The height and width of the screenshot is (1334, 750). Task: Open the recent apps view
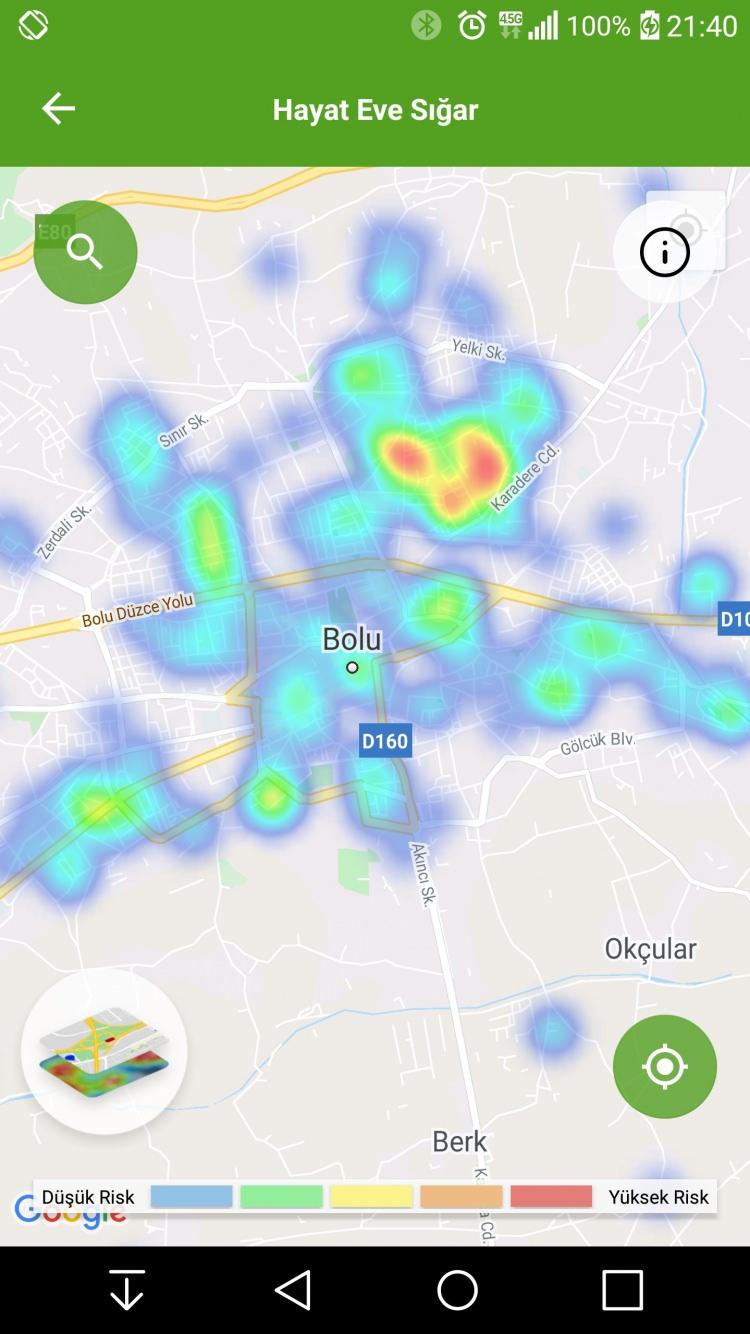coord(622,1290)
